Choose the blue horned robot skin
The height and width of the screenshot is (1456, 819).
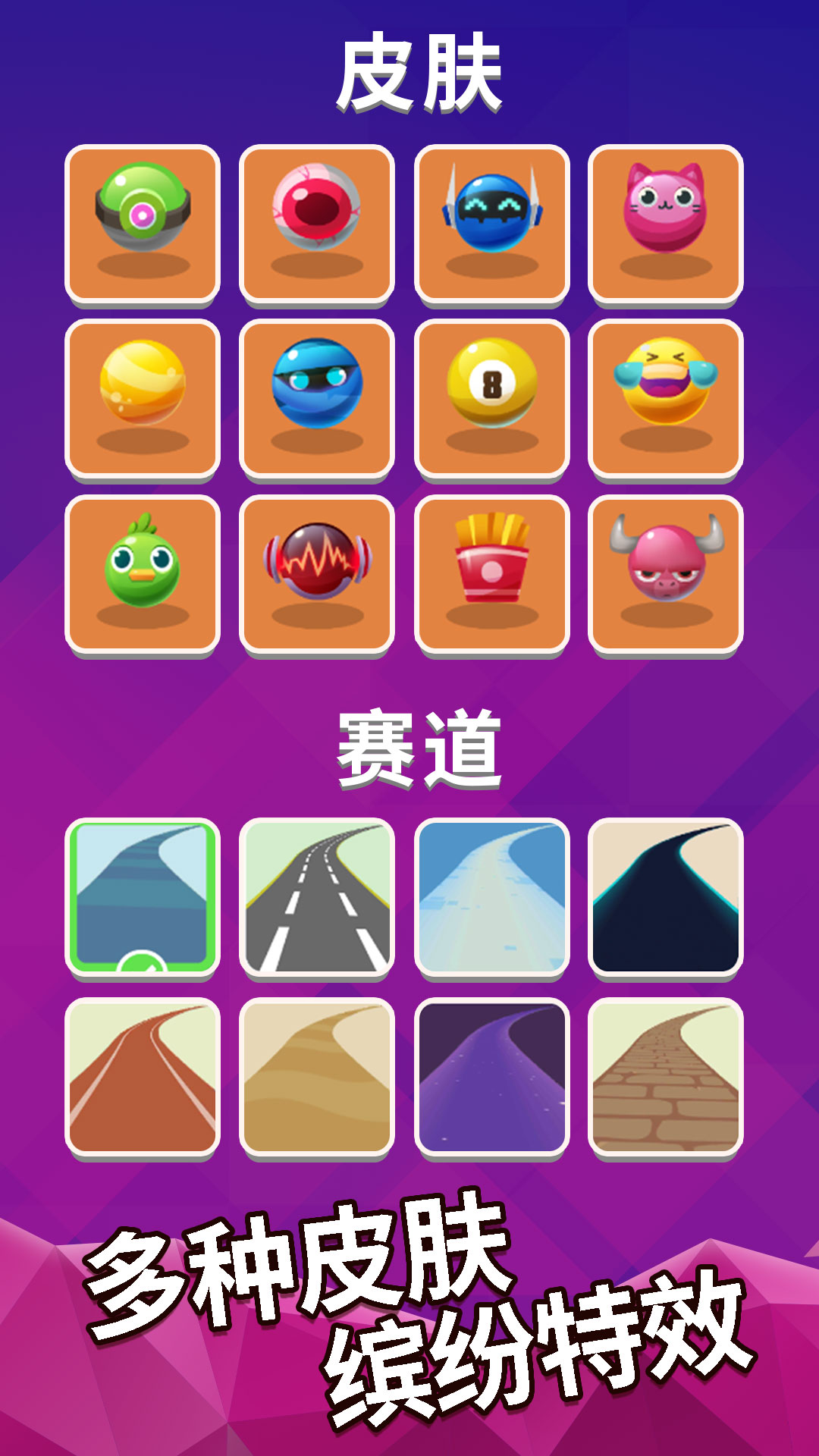coord(491,220)
